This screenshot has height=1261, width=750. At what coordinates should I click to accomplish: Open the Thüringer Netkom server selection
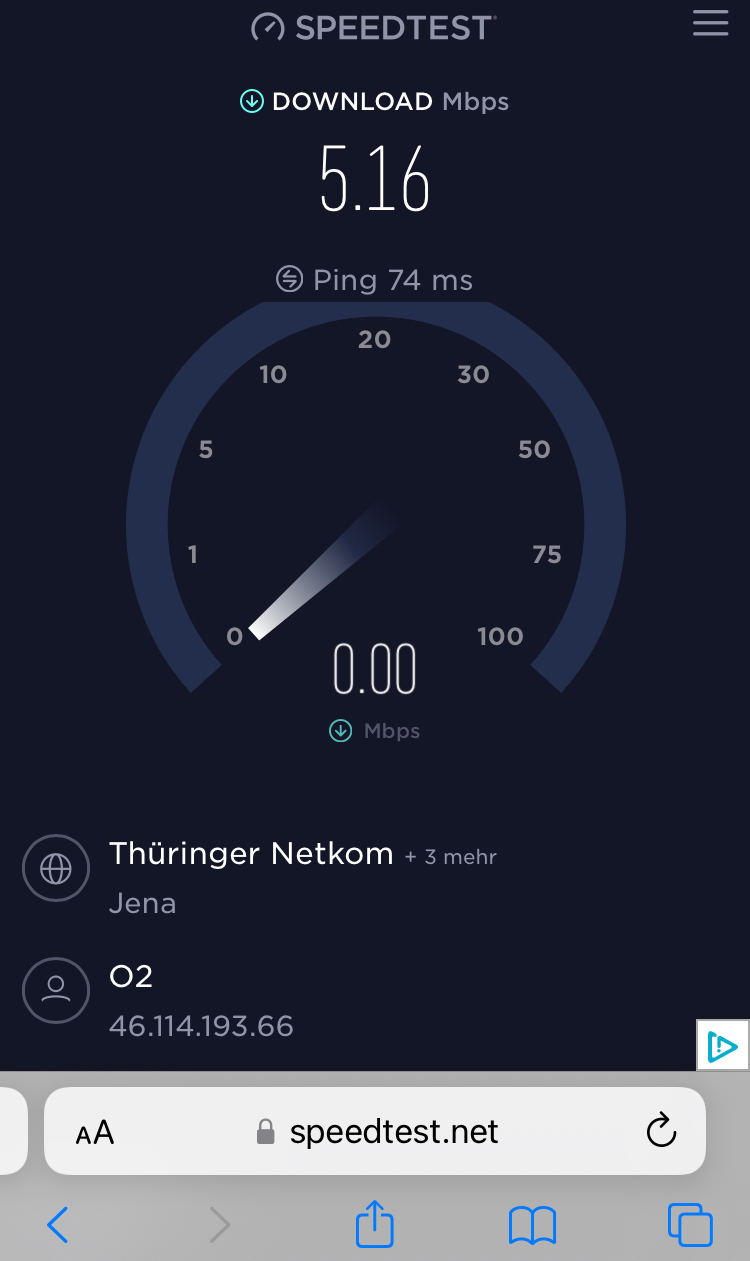point(260,876)
